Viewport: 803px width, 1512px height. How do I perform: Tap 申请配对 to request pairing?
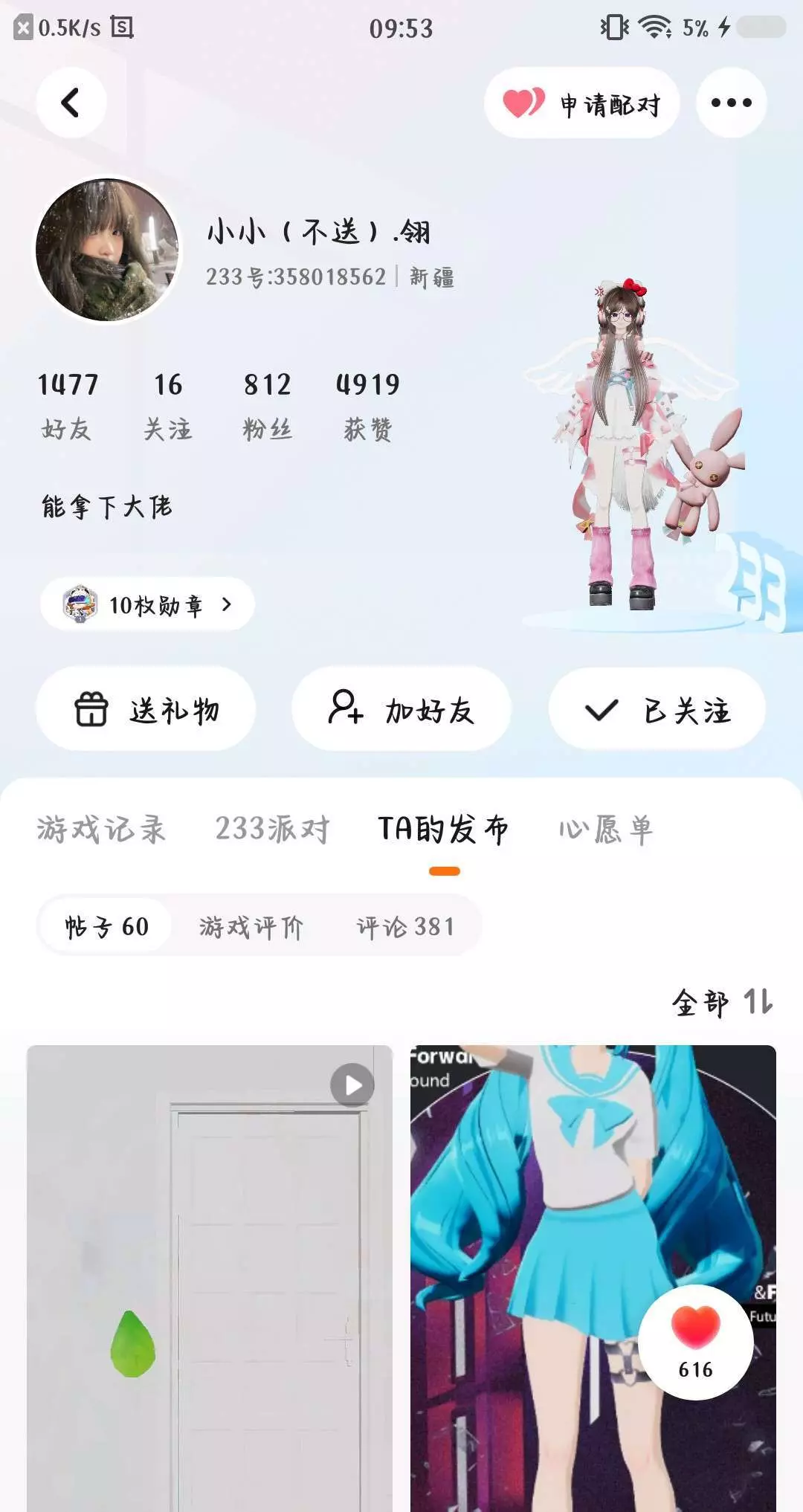tap(582, 103)
